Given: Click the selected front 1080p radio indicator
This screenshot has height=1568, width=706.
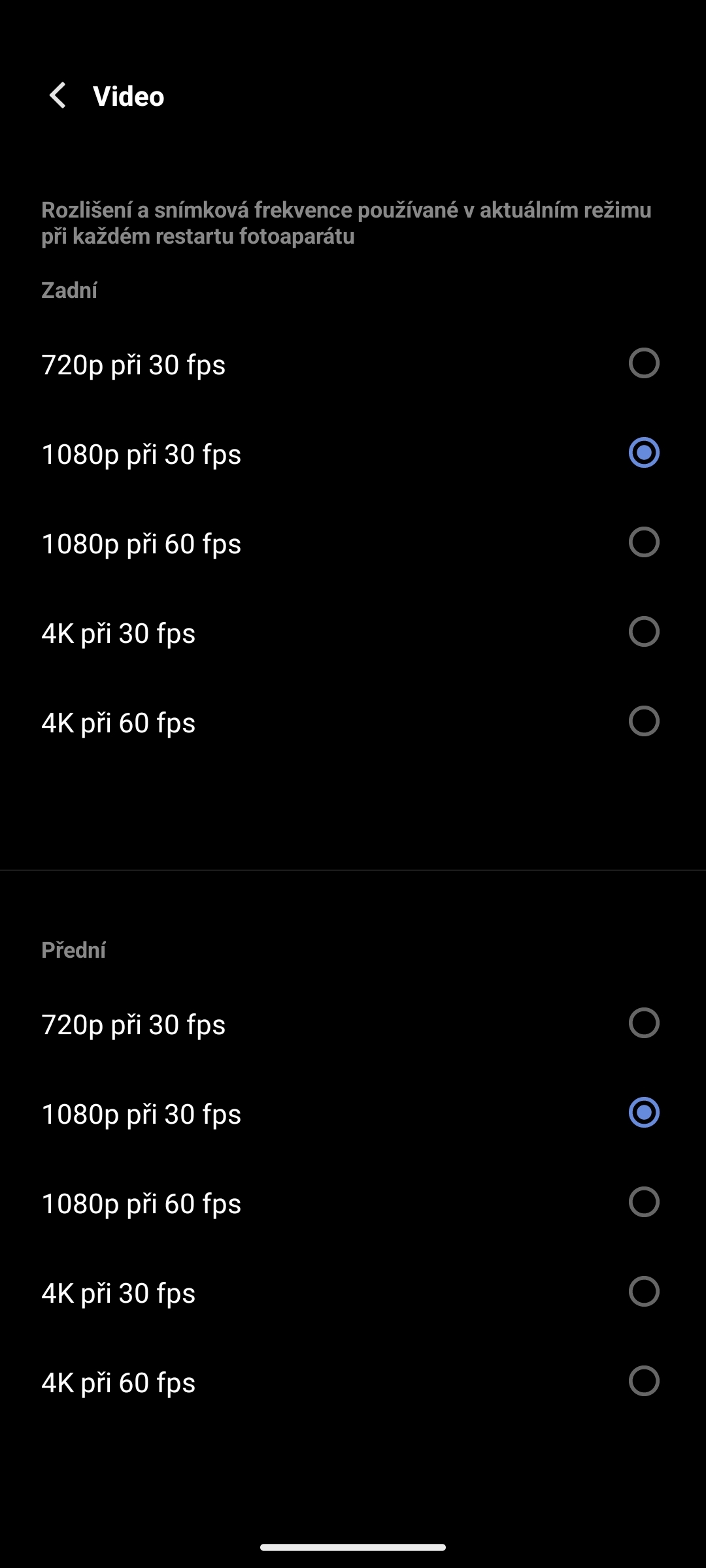Looking at the screenshot, I should [644, 1114].
